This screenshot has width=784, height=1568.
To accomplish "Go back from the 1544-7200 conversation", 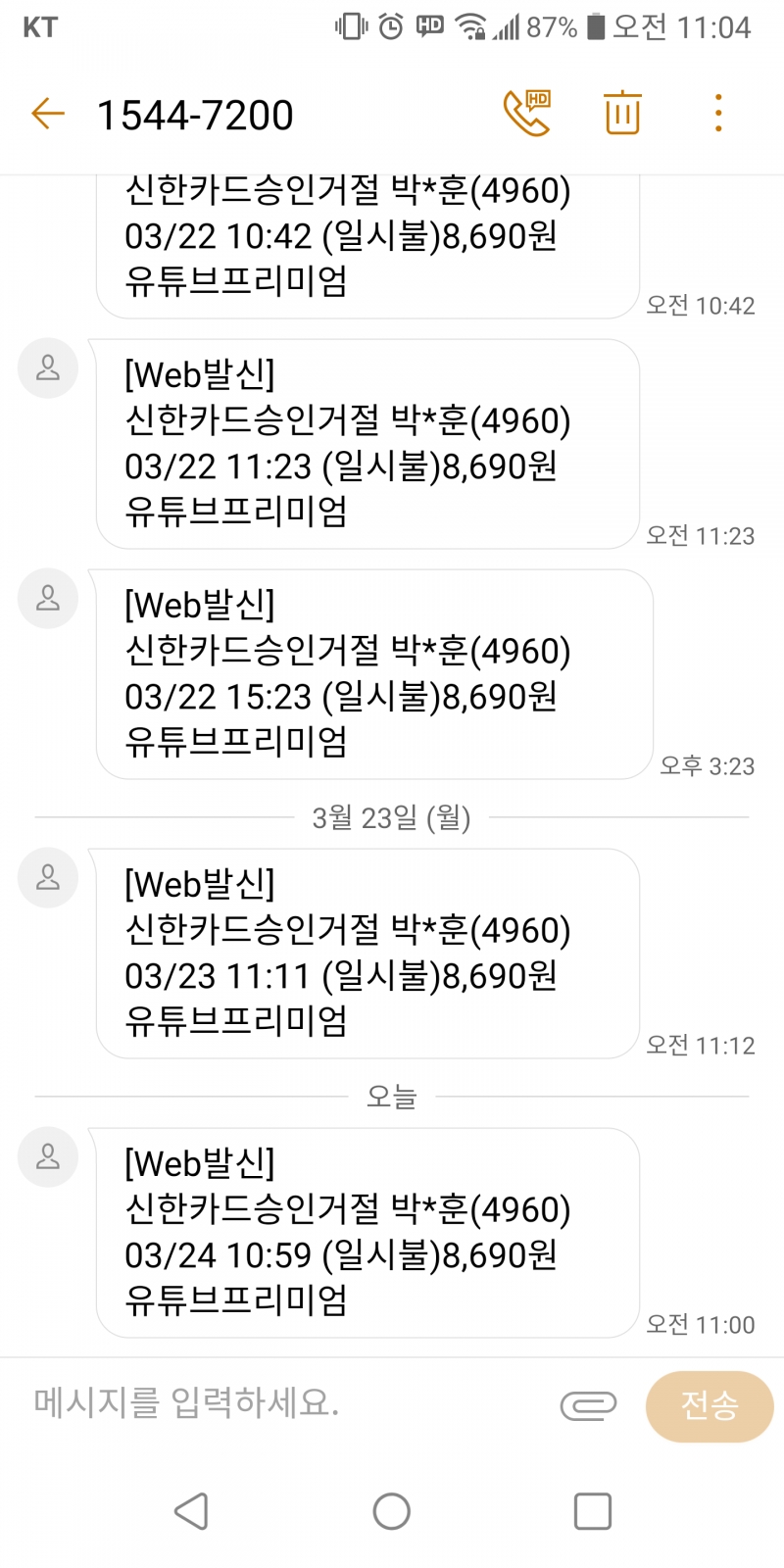I will point(47,114).
